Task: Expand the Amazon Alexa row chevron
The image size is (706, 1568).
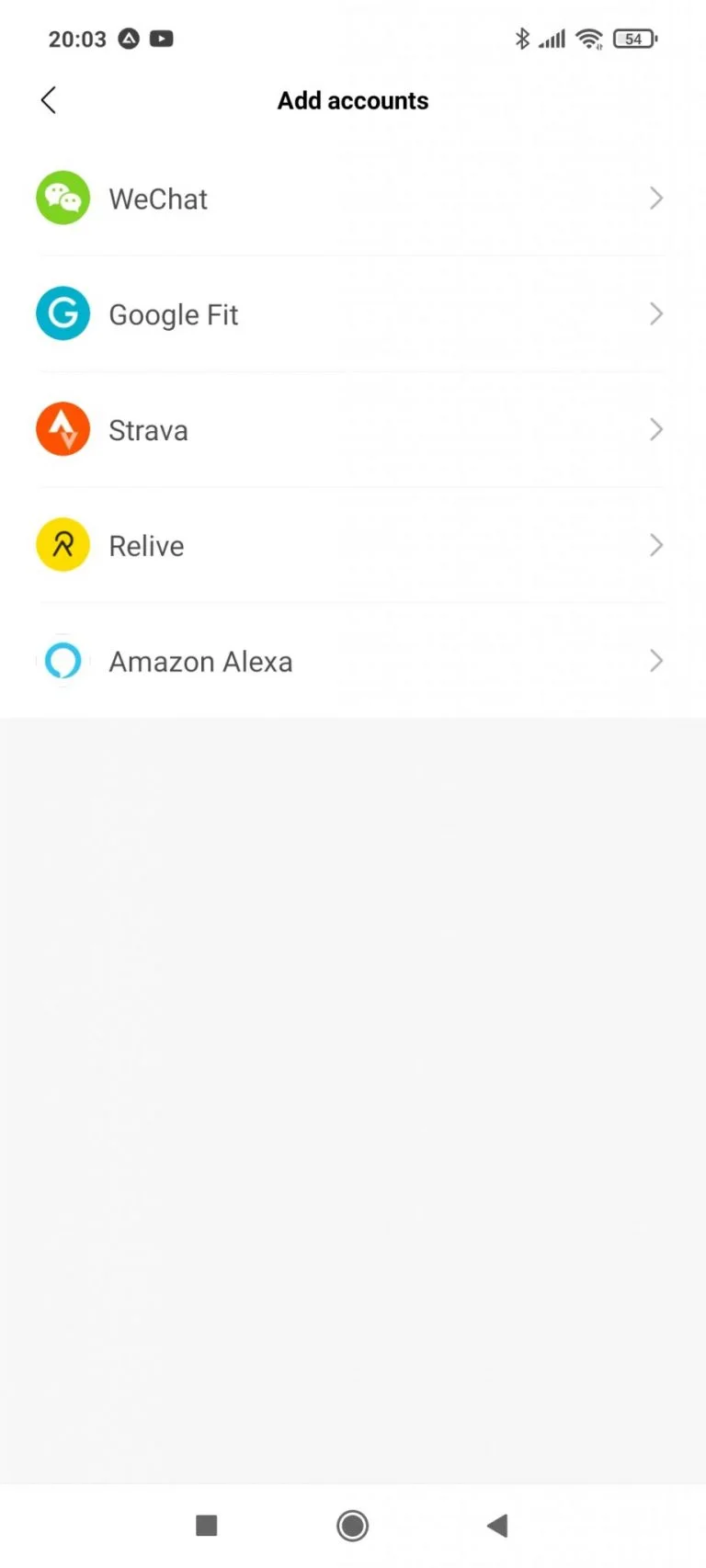Action: click(656, 660)
